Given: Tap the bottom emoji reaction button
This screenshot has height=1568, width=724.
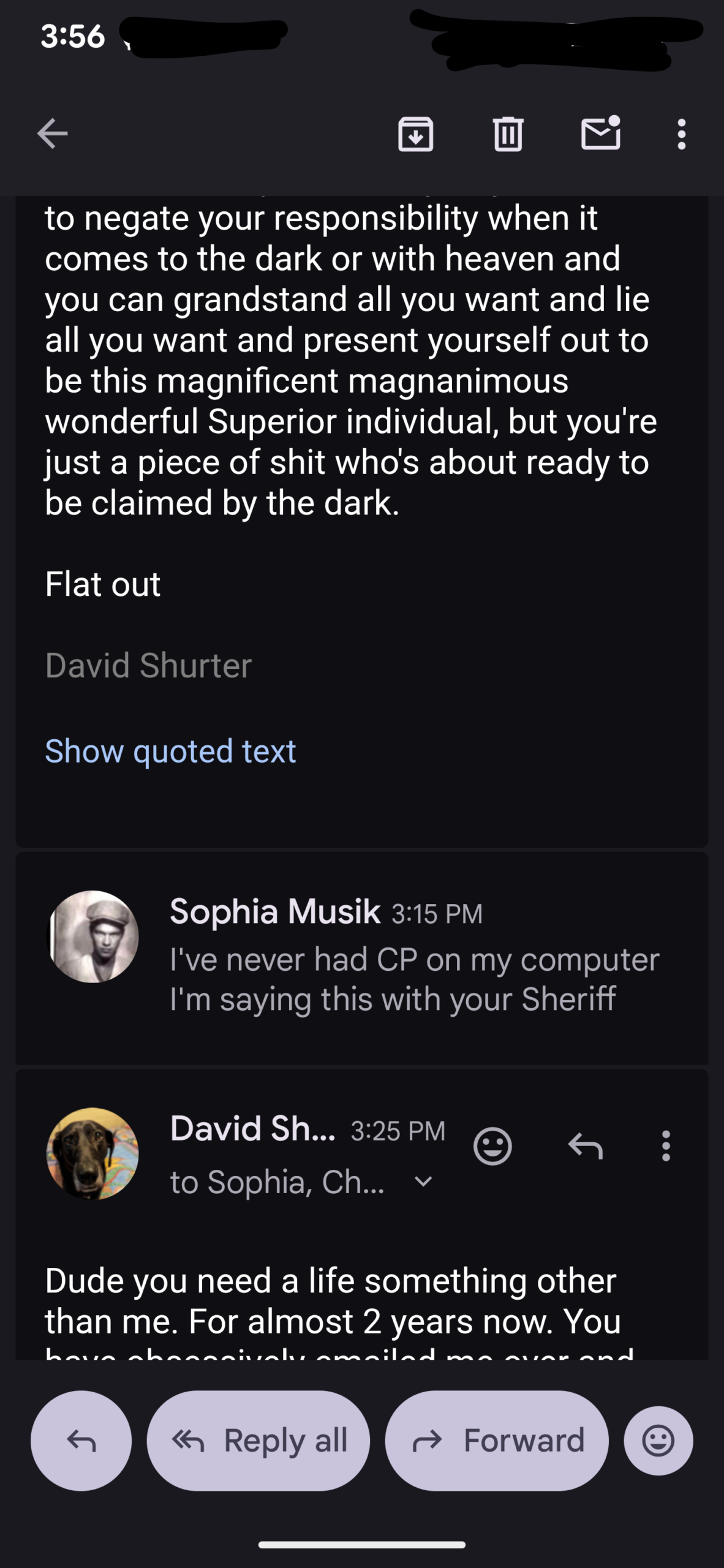Looking at the screenshot, I should click(x=658, y=1441).
